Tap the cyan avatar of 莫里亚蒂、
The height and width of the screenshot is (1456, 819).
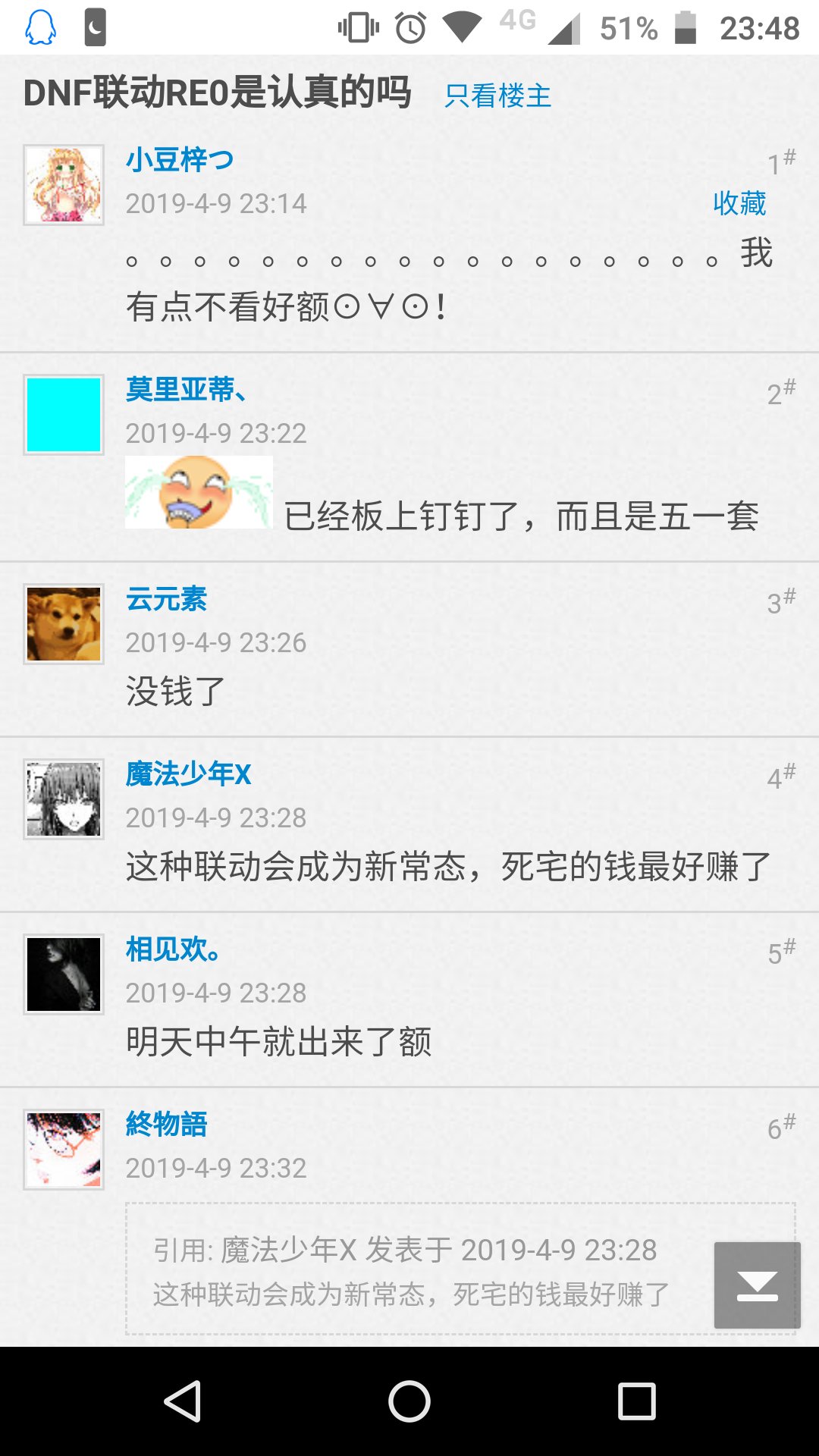64,415
